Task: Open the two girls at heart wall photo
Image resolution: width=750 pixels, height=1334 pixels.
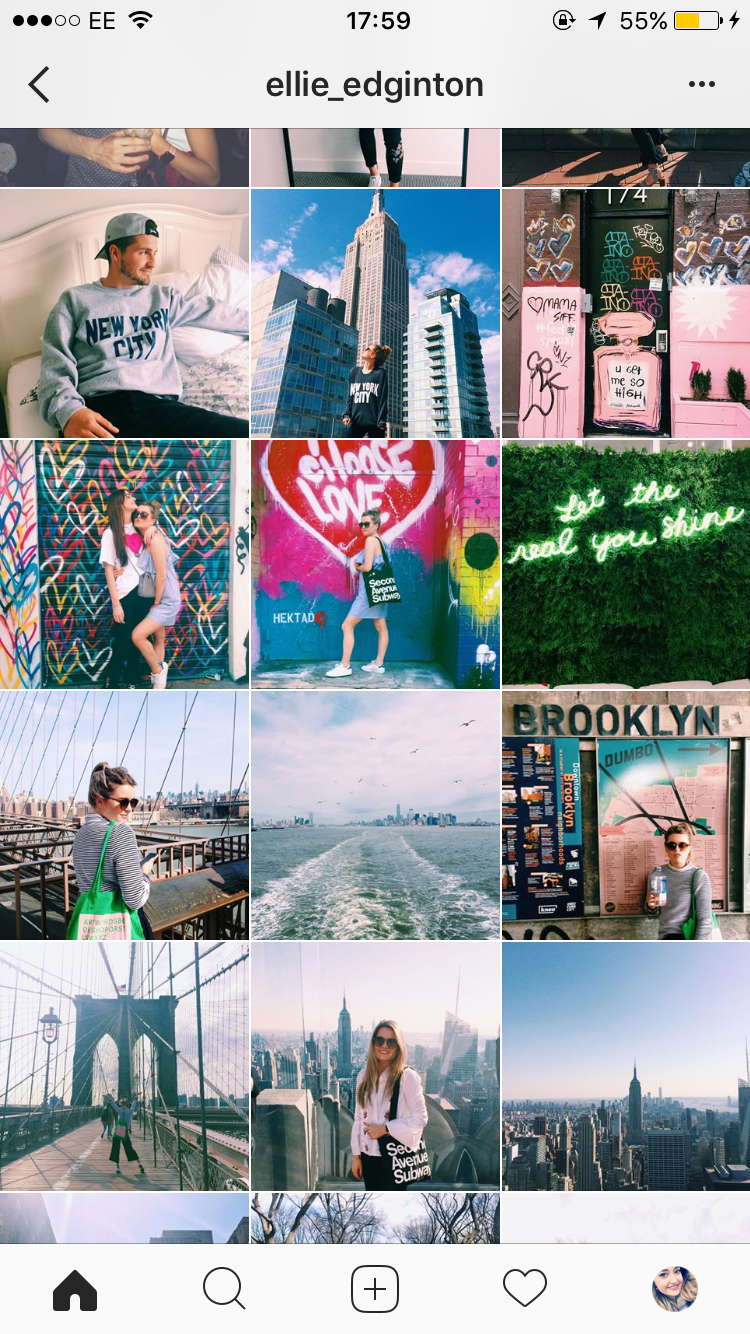Action: coord(124,564)
